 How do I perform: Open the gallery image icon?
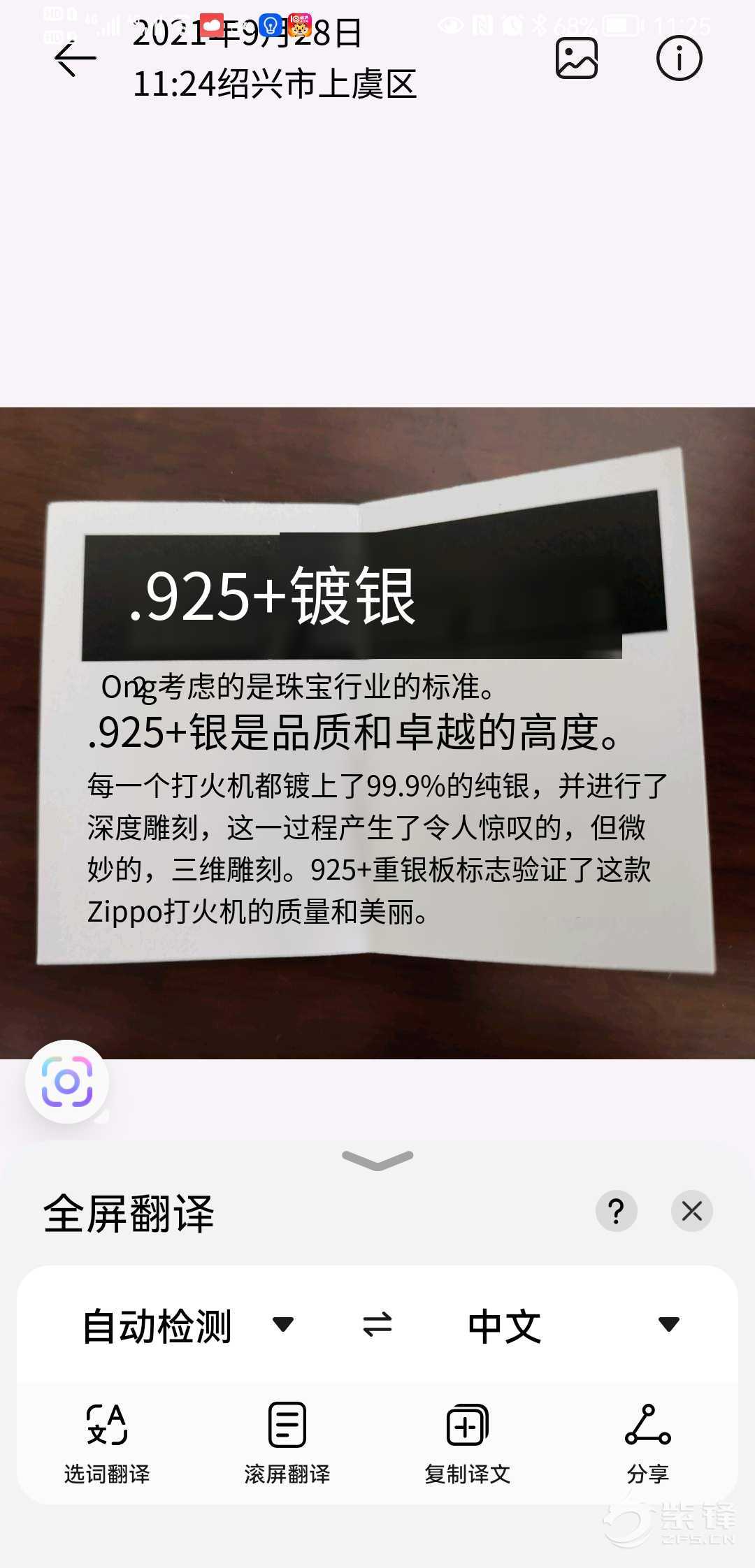coord(577,58)
